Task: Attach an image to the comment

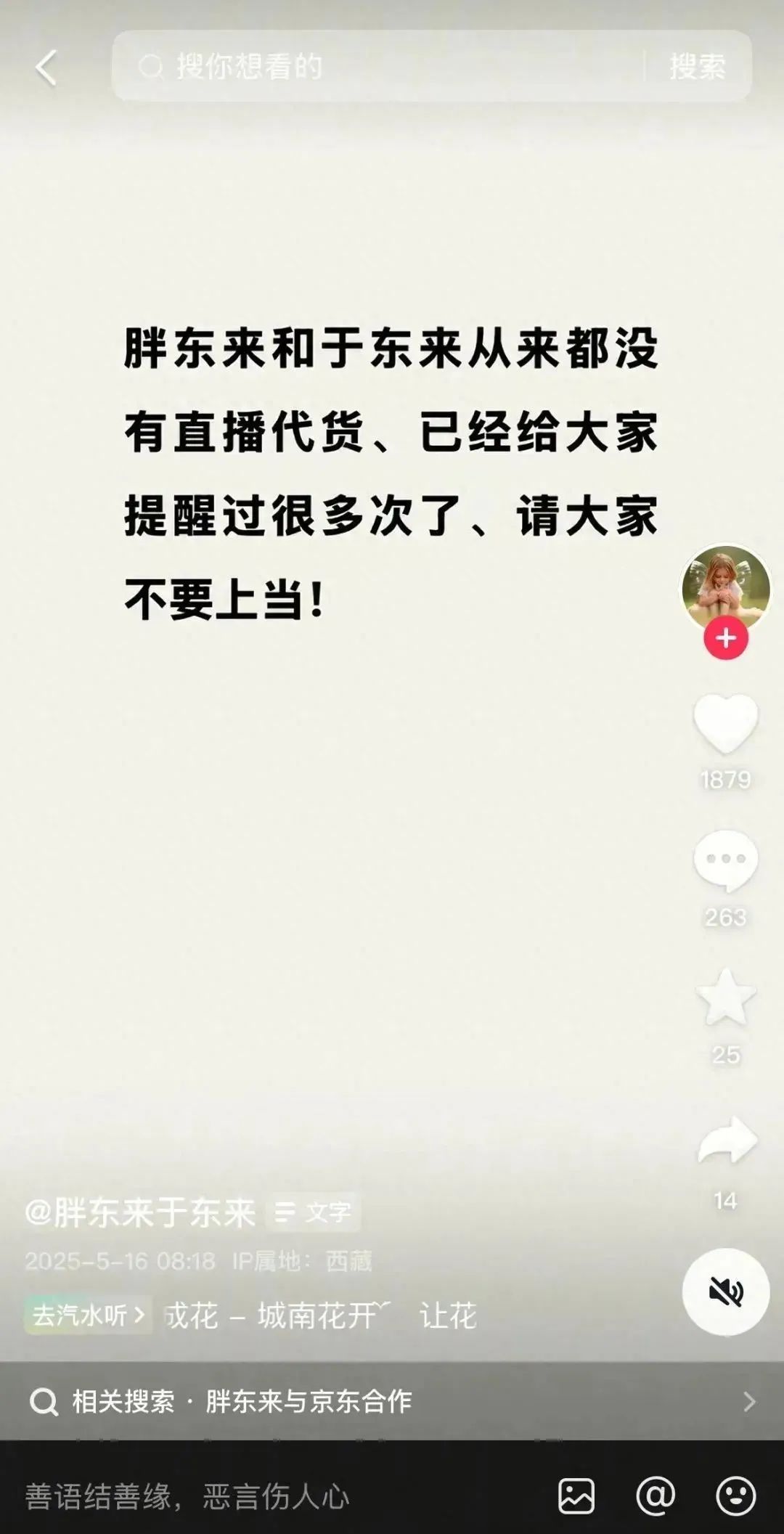Action: point(576,1496)
